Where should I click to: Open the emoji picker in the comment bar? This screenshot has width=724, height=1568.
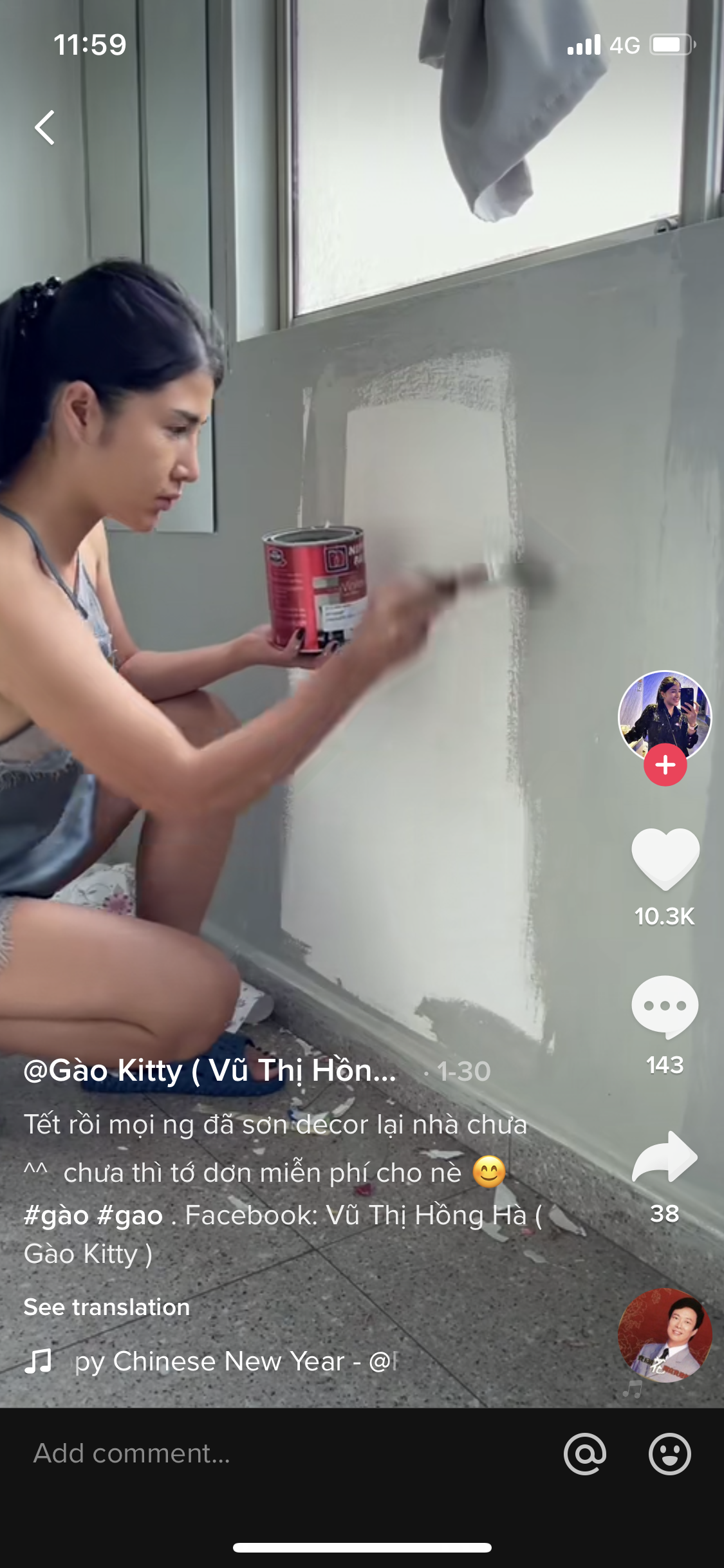click(x=669, y=1453)
